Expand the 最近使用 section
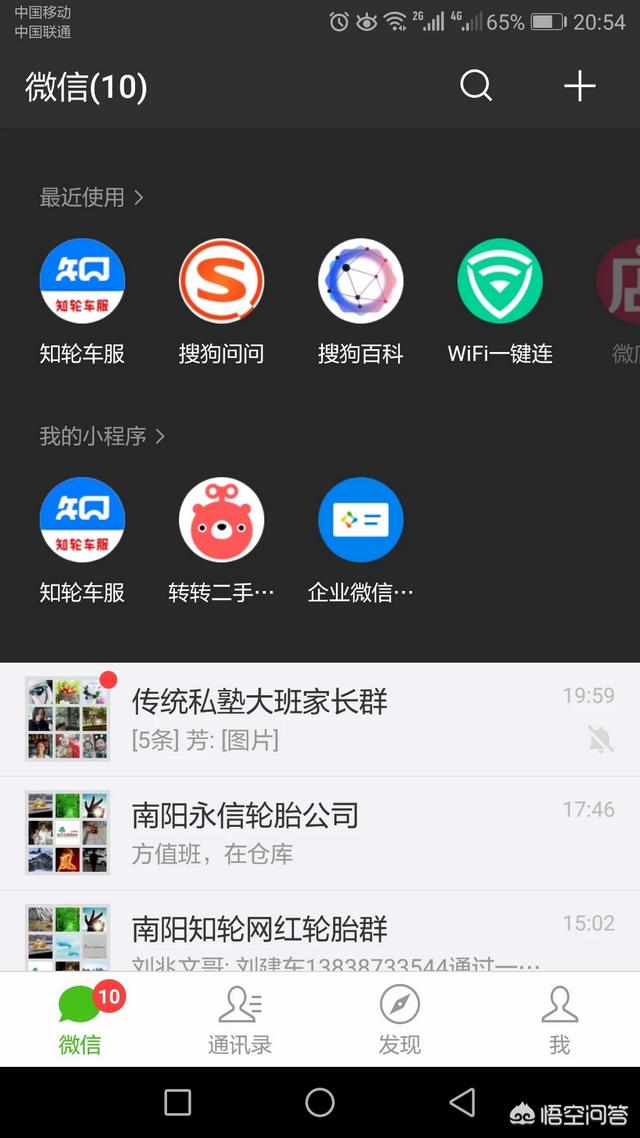 point(91,197)
